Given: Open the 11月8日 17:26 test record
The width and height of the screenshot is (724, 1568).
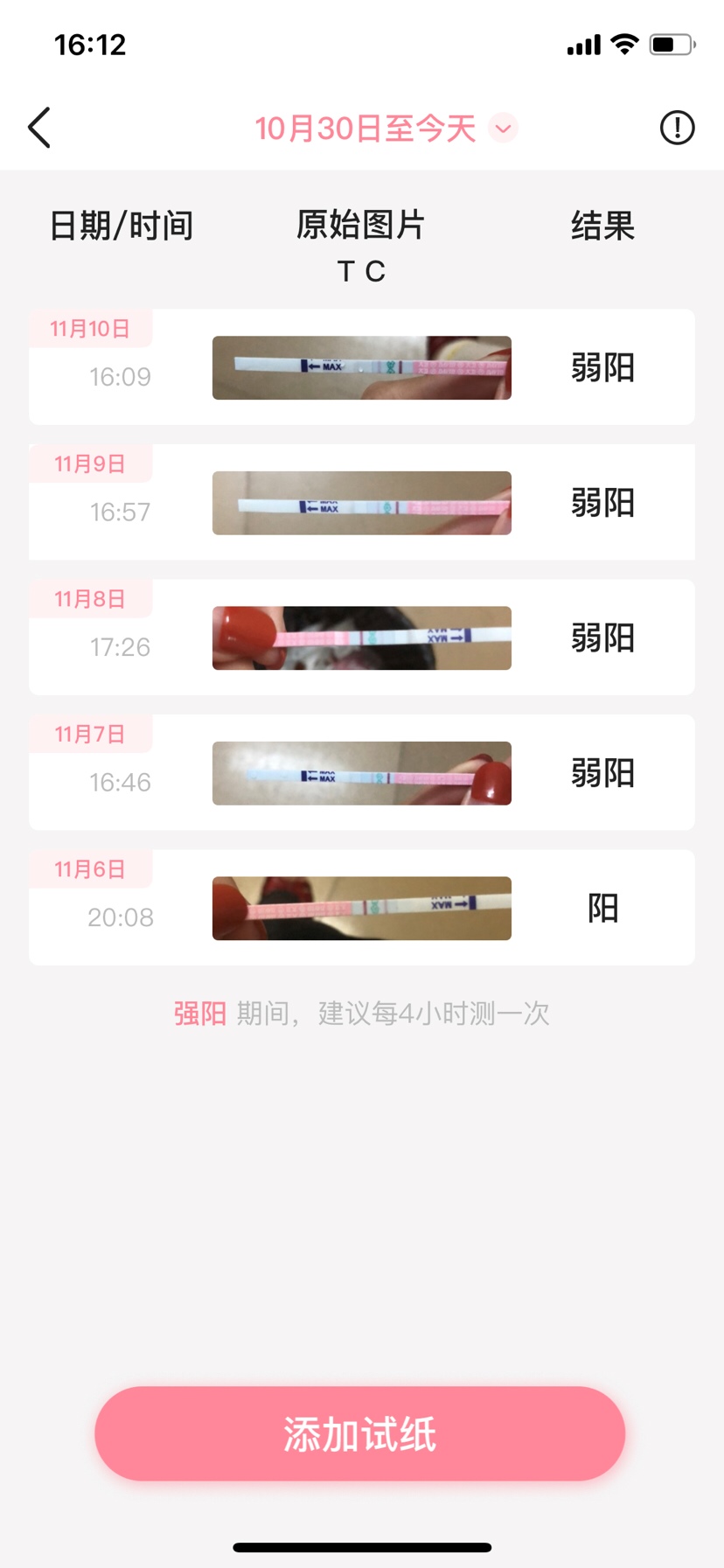Looking at the screenshot, I should 361,638.
